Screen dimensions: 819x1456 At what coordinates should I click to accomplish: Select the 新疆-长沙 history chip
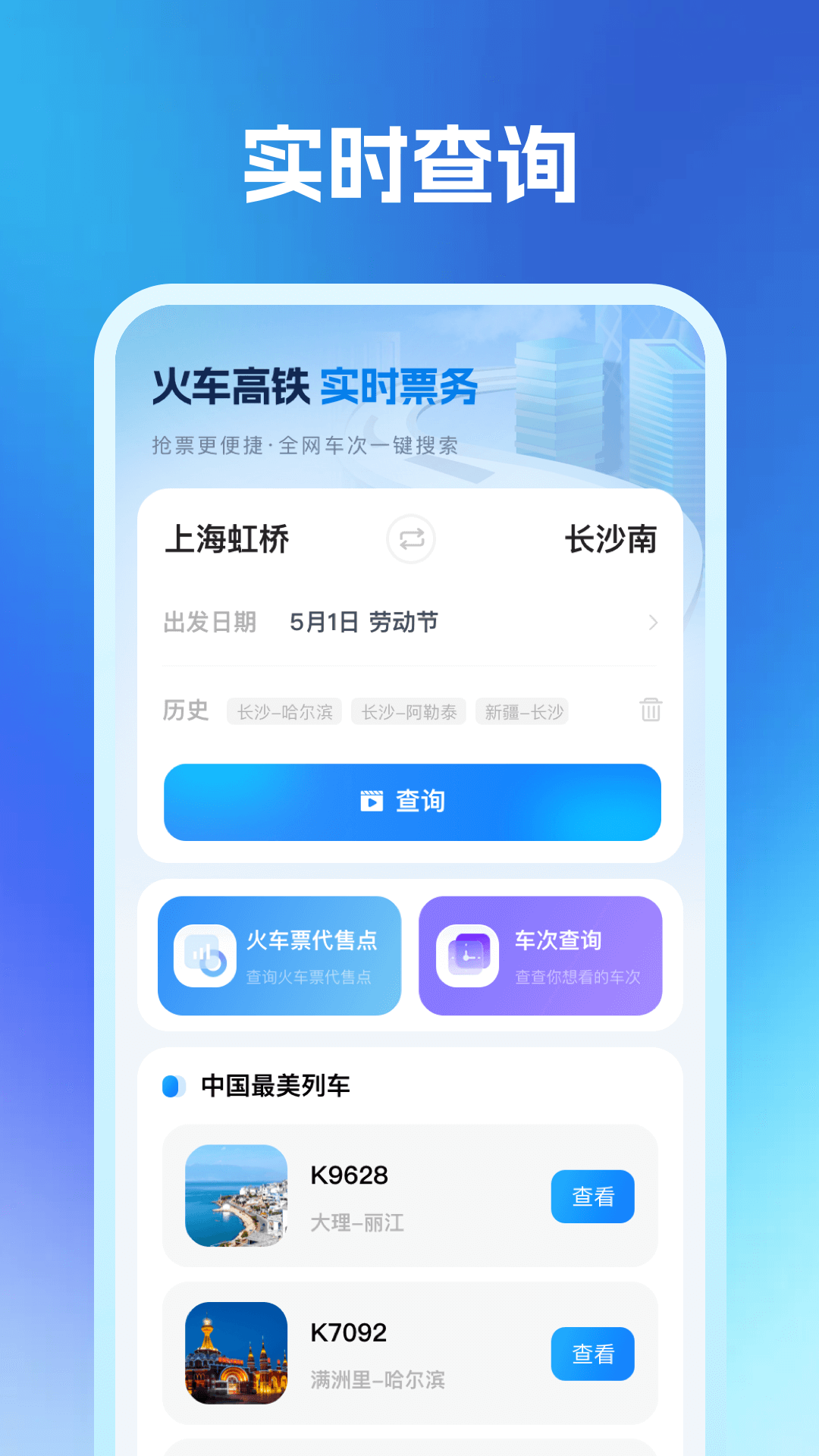[522, 711]
